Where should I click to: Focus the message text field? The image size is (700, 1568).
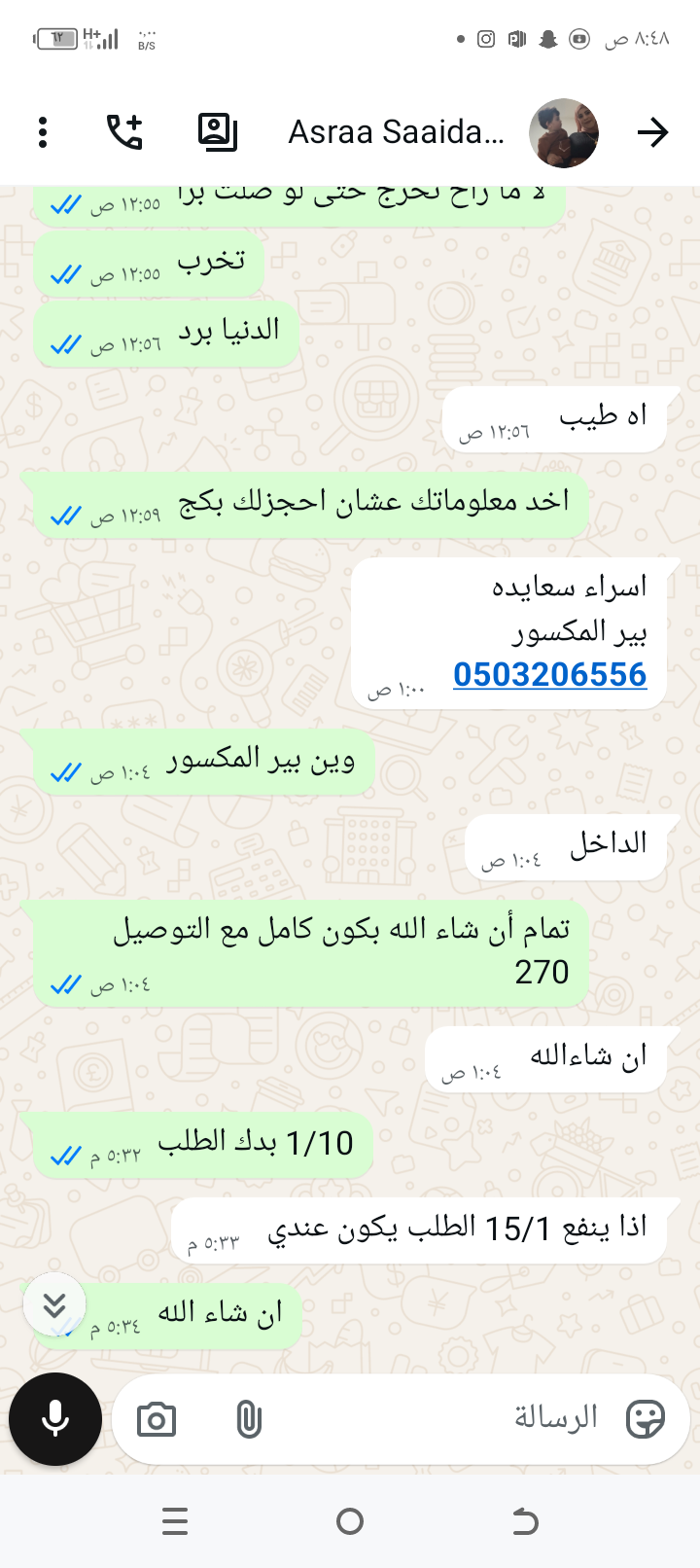(x=428, y=1419)
